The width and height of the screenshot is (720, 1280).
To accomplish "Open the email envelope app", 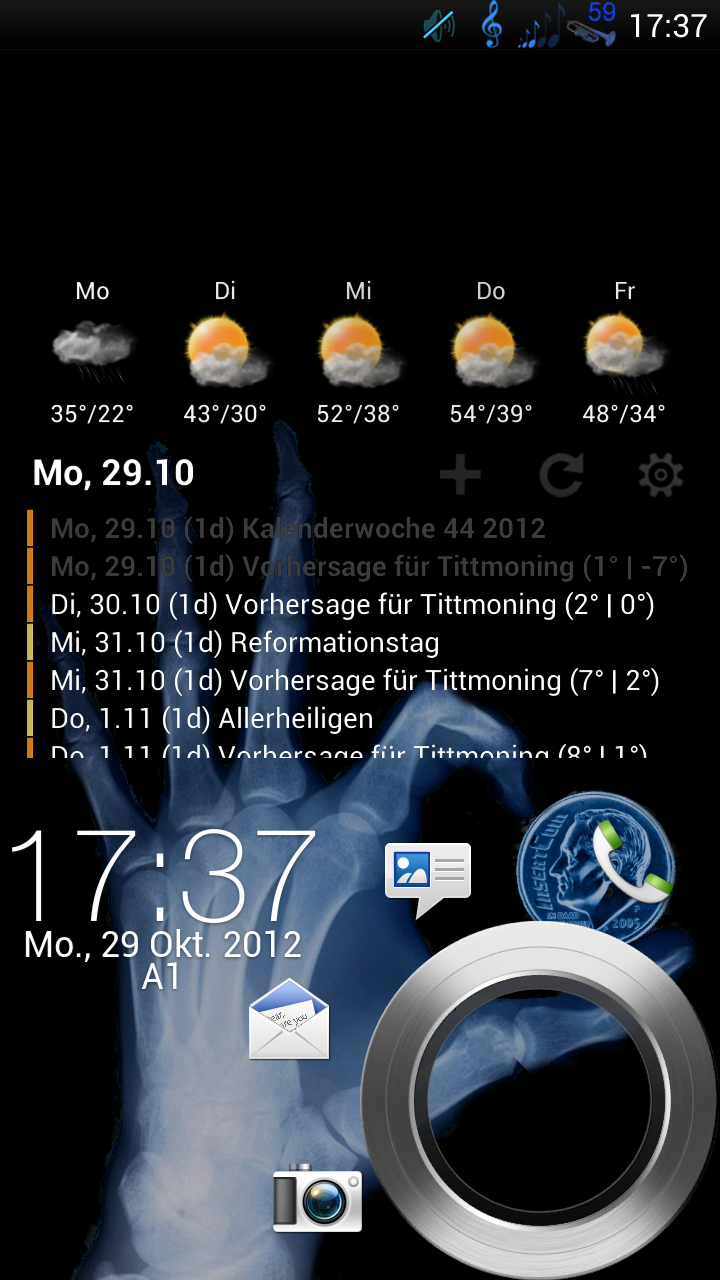I will coord(289,1019).
